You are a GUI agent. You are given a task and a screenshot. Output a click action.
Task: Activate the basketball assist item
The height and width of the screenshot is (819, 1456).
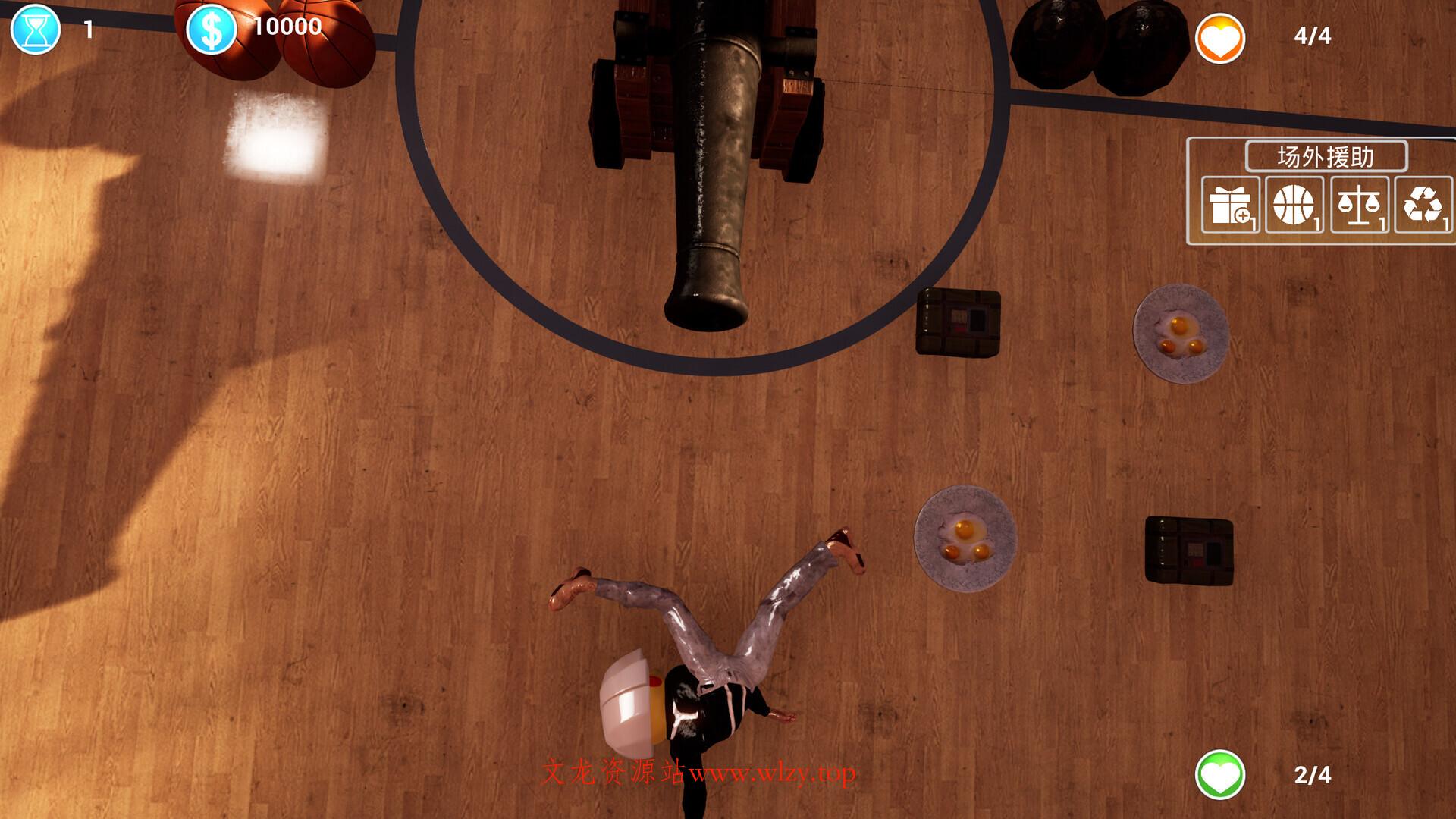point(1294,205)
